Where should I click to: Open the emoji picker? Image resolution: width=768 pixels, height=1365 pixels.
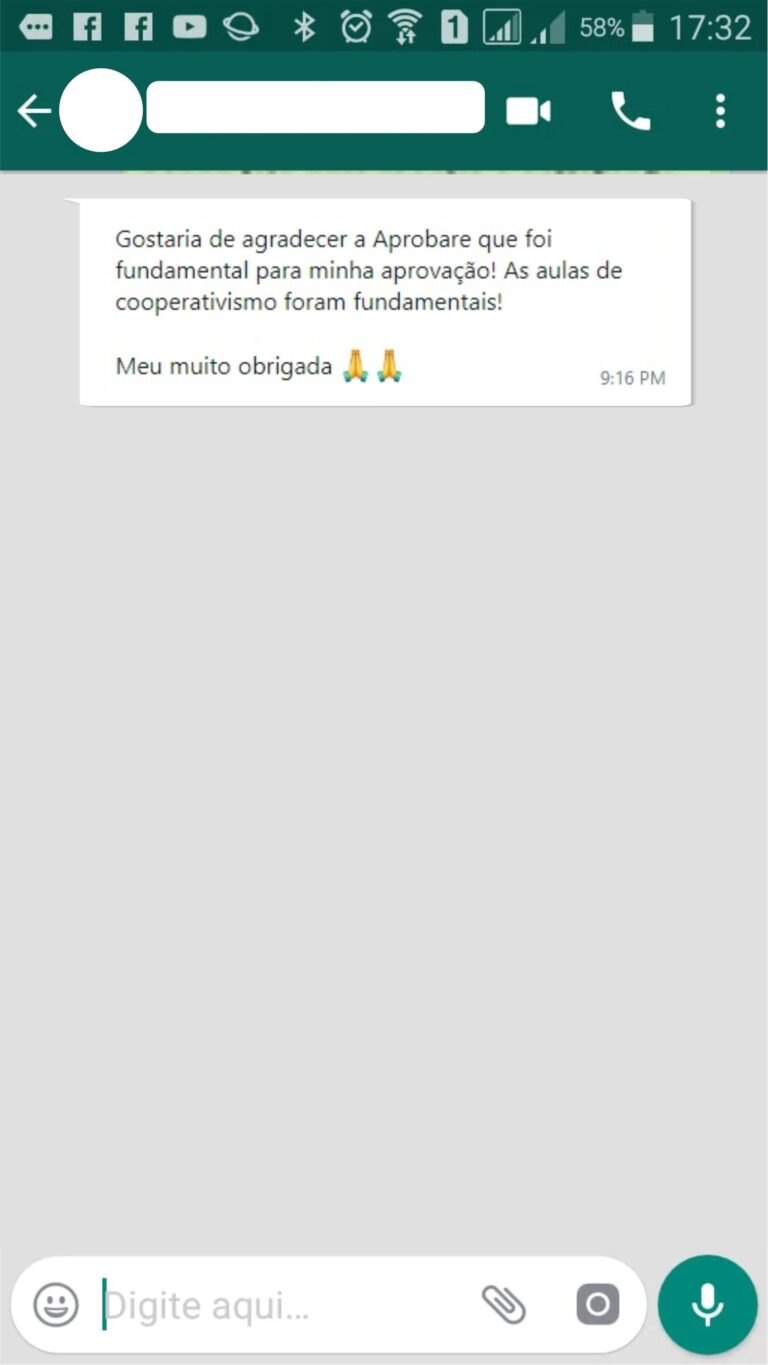56,1305
